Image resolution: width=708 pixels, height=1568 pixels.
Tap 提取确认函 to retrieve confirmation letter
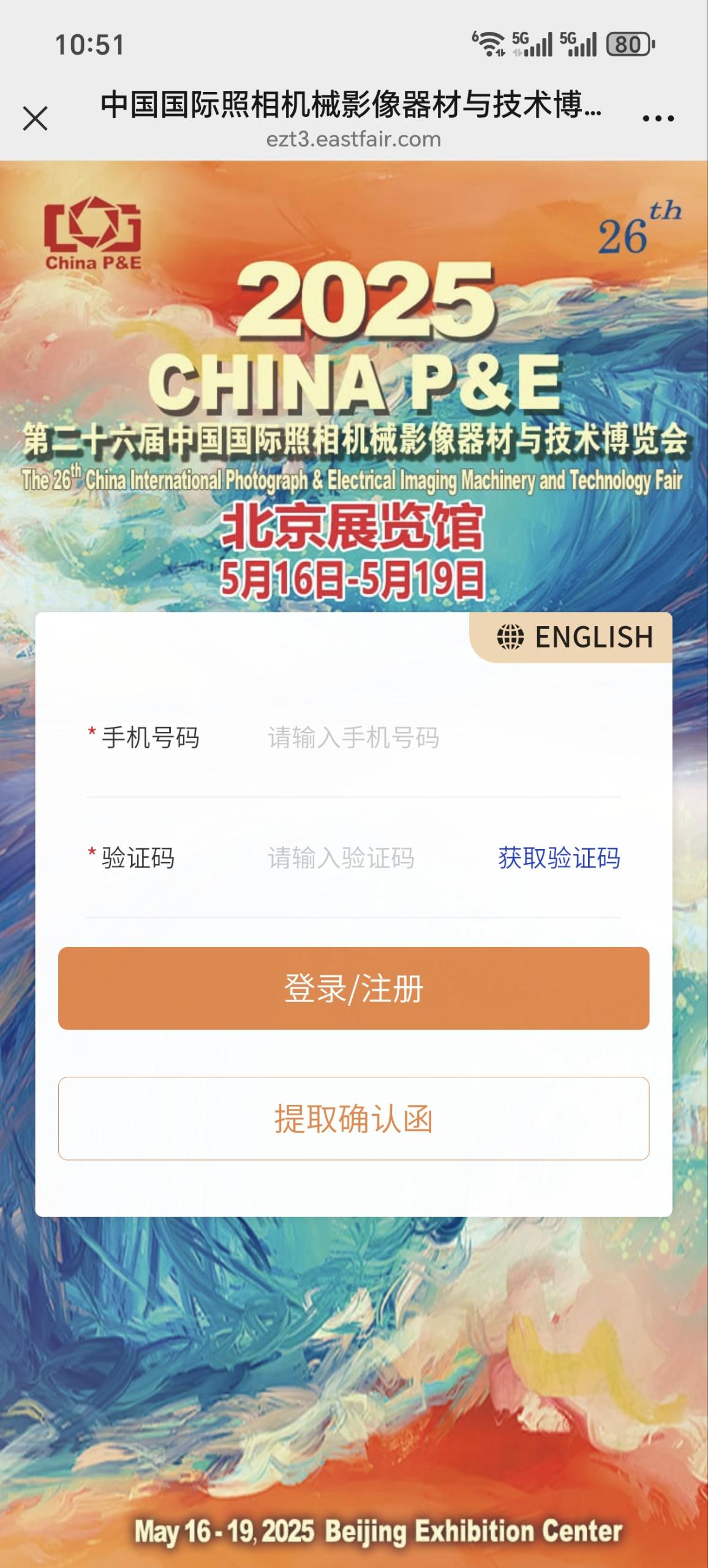[353, 1118]
